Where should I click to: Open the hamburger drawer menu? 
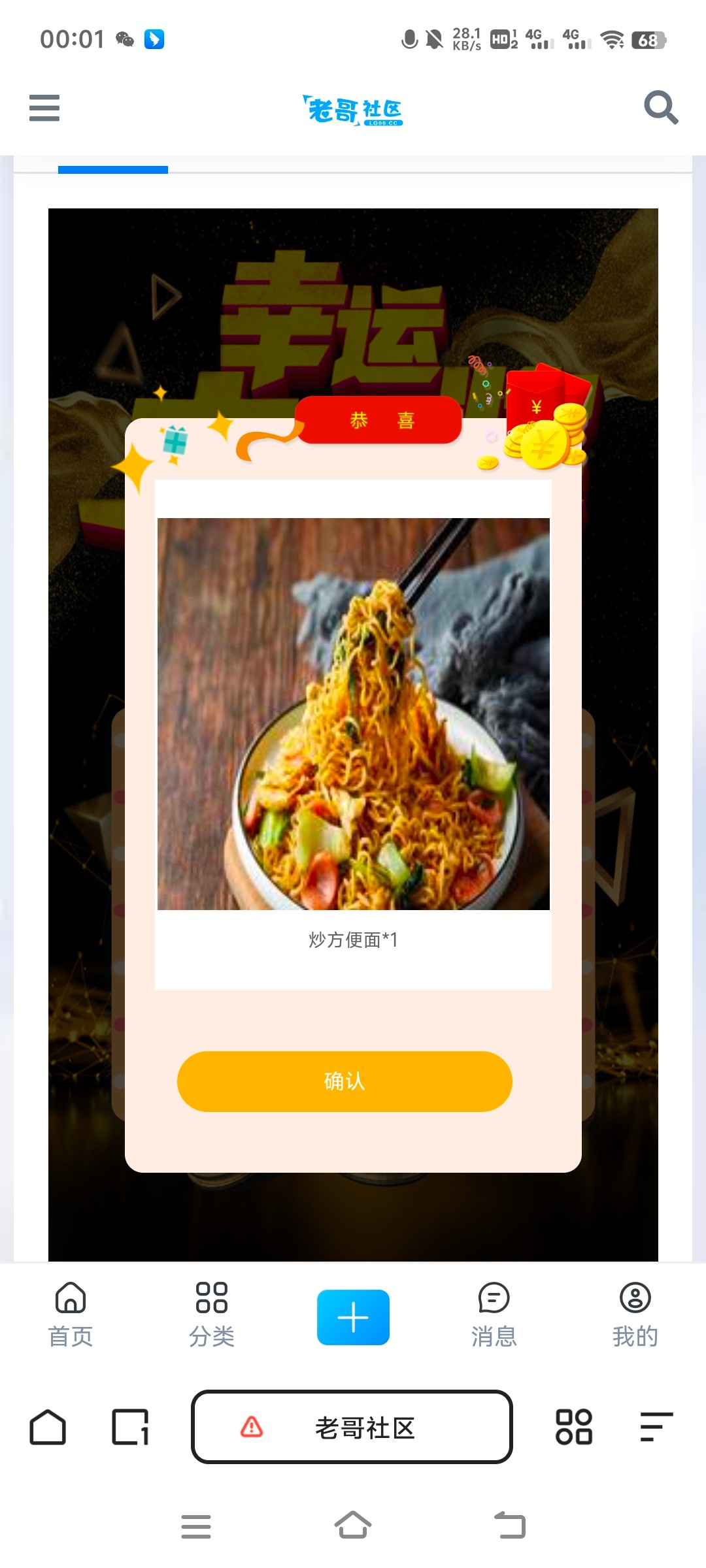(x=44, y=108)
